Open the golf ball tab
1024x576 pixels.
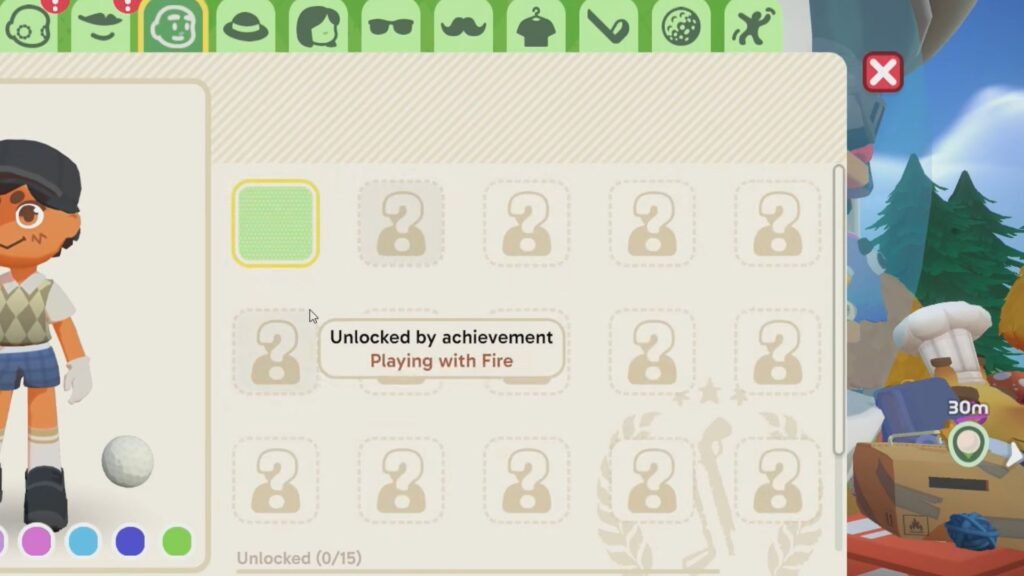click(x=682, y=27)
